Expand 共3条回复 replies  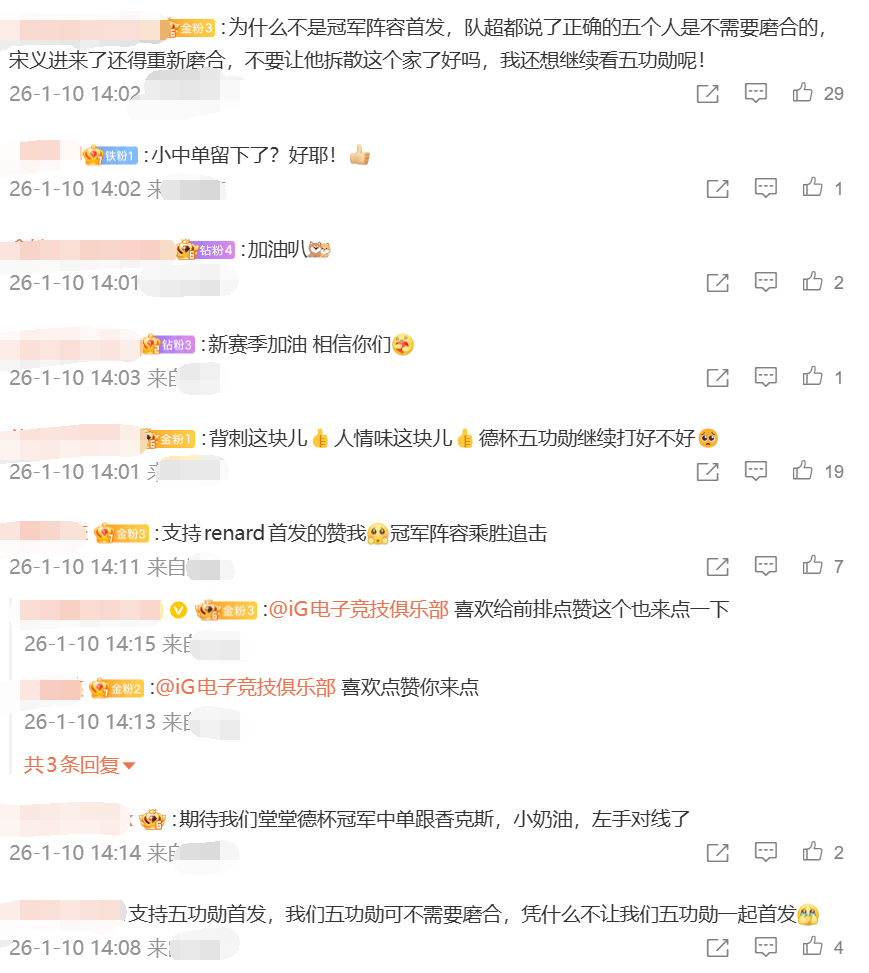click(79, 765)
